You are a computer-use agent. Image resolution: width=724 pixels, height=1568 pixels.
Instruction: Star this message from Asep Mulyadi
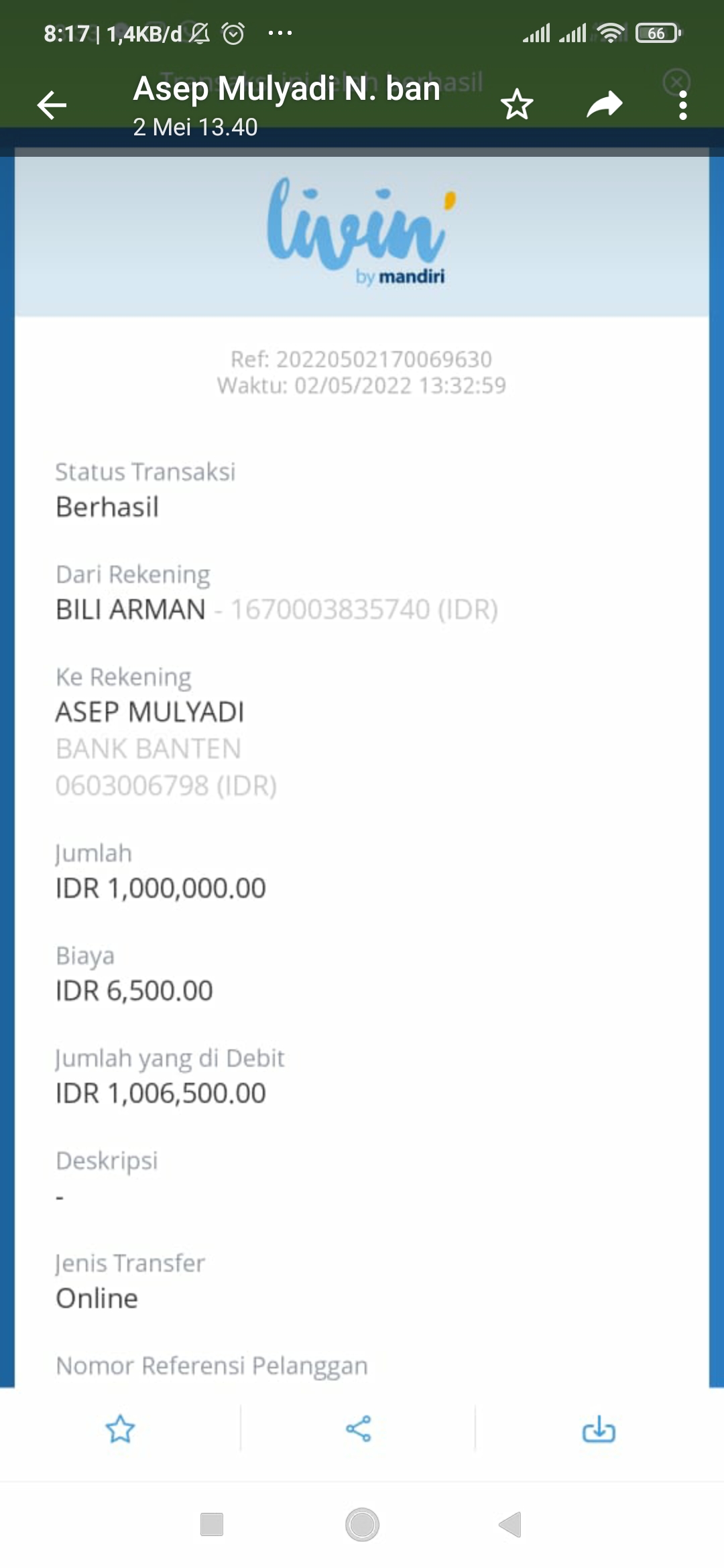(x=517, y=105)
